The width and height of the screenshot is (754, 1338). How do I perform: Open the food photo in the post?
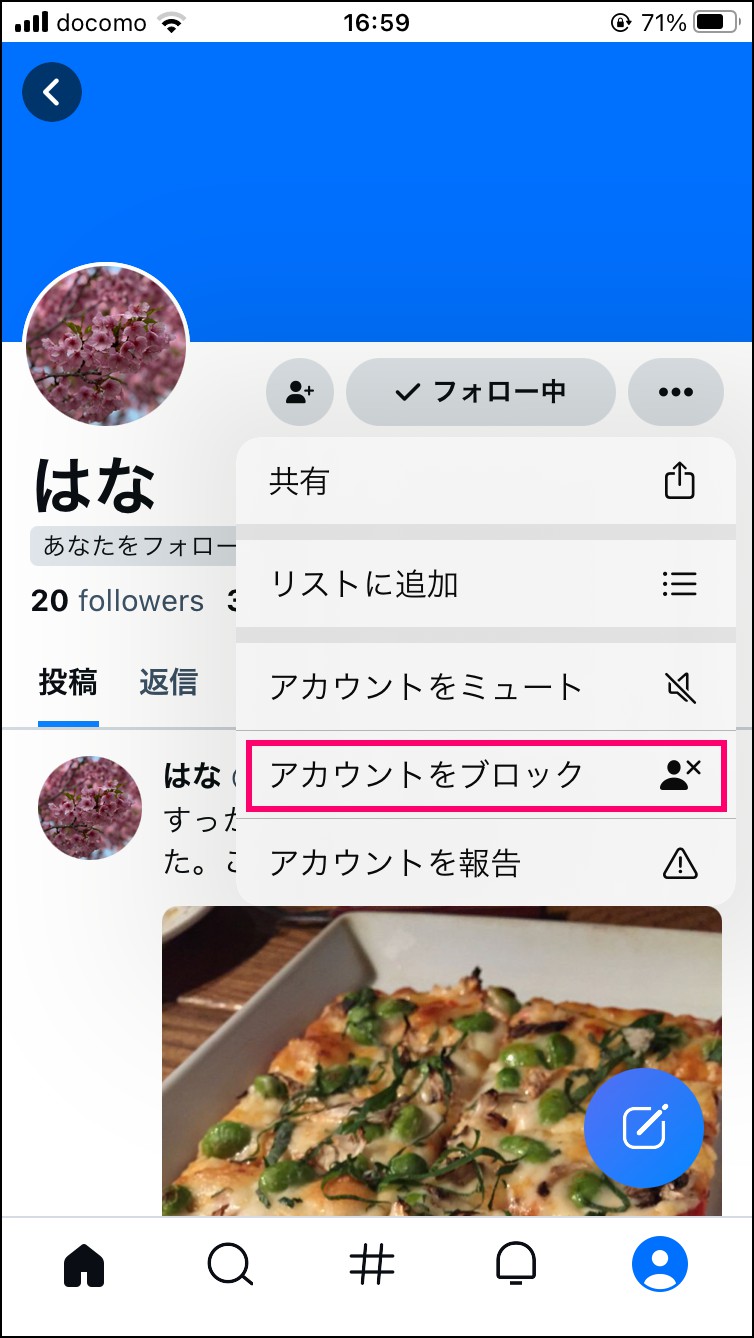442,1060
